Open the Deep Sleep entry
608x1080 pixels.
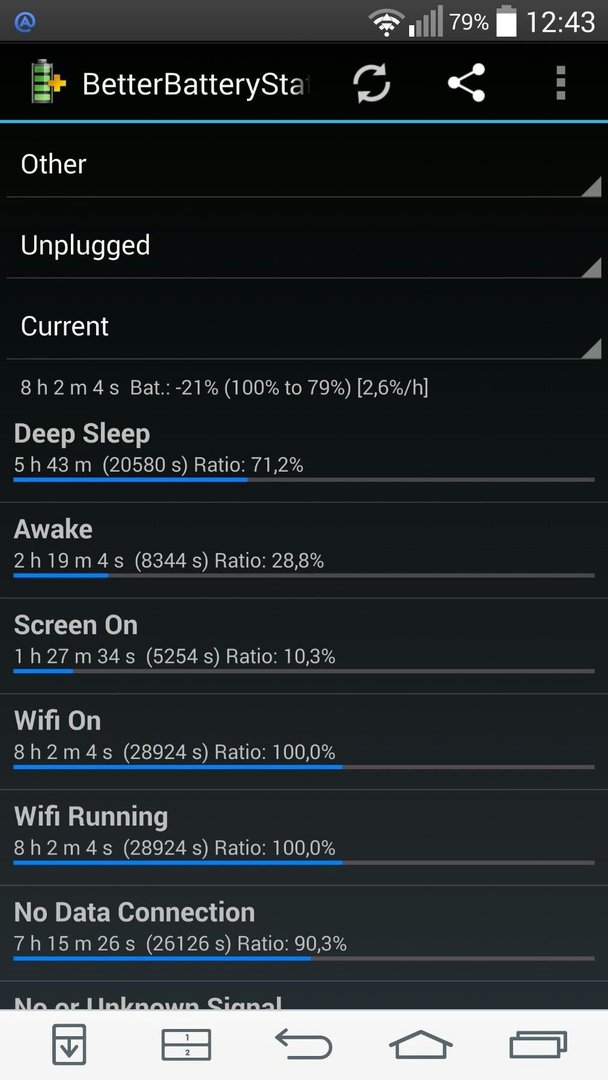[304, 454]
